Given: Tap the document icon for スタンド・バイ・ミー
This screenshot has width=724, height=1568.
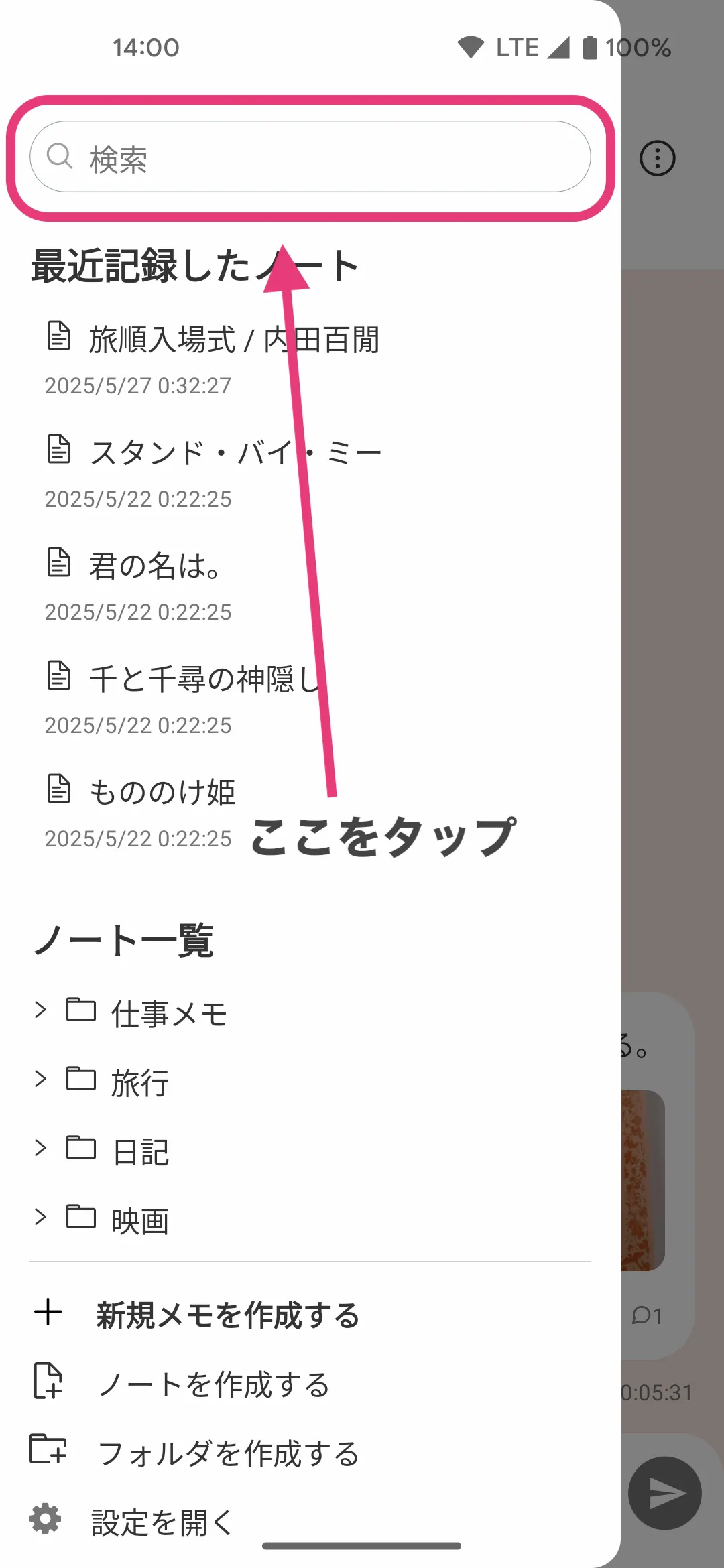Looking at the screenshot, I should (60, 451).
